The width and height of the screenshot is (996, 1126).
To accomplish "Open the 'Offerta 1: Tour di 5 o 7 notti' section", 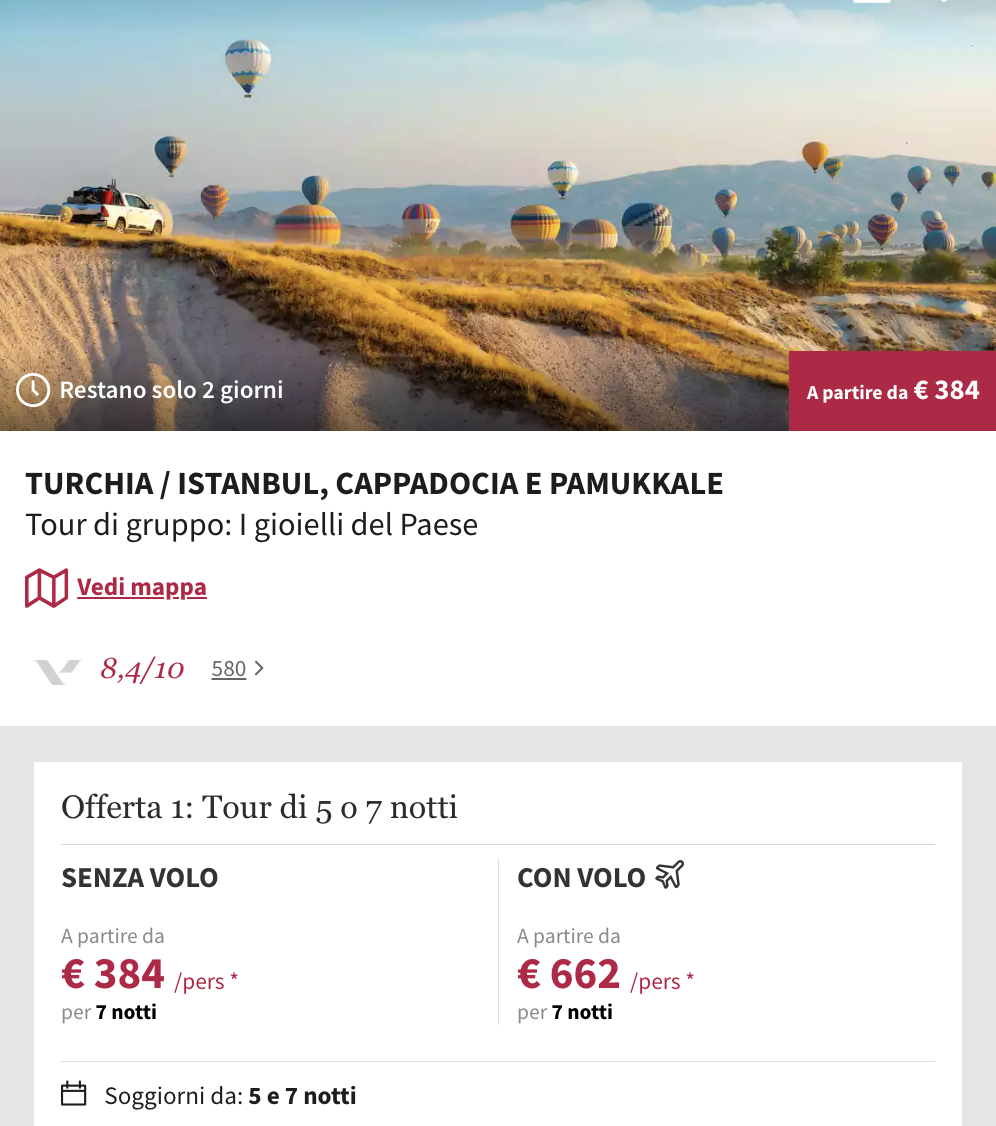I will click(258, 807).
